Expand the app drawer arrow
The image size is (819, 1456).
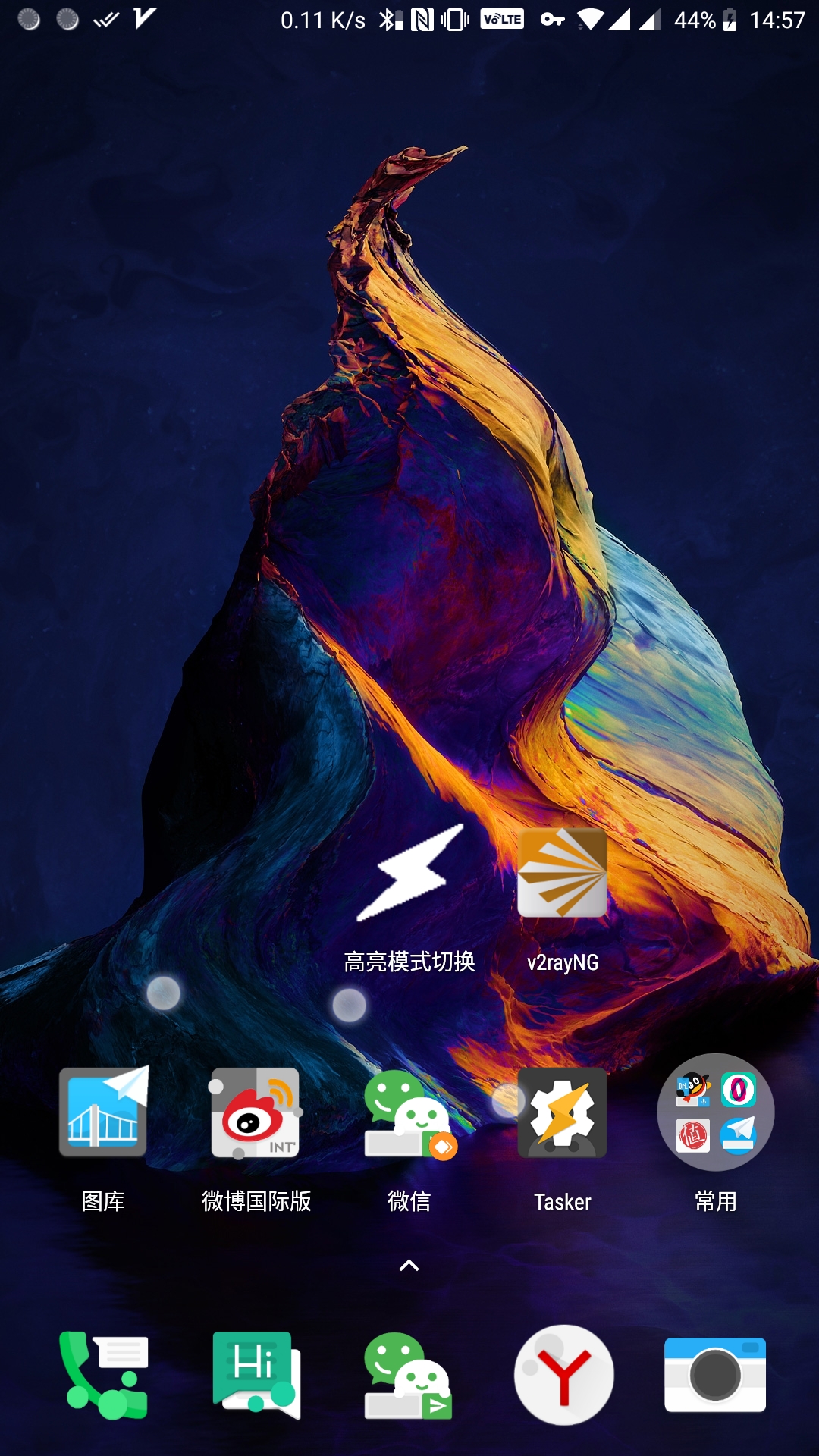[409, 1265]
